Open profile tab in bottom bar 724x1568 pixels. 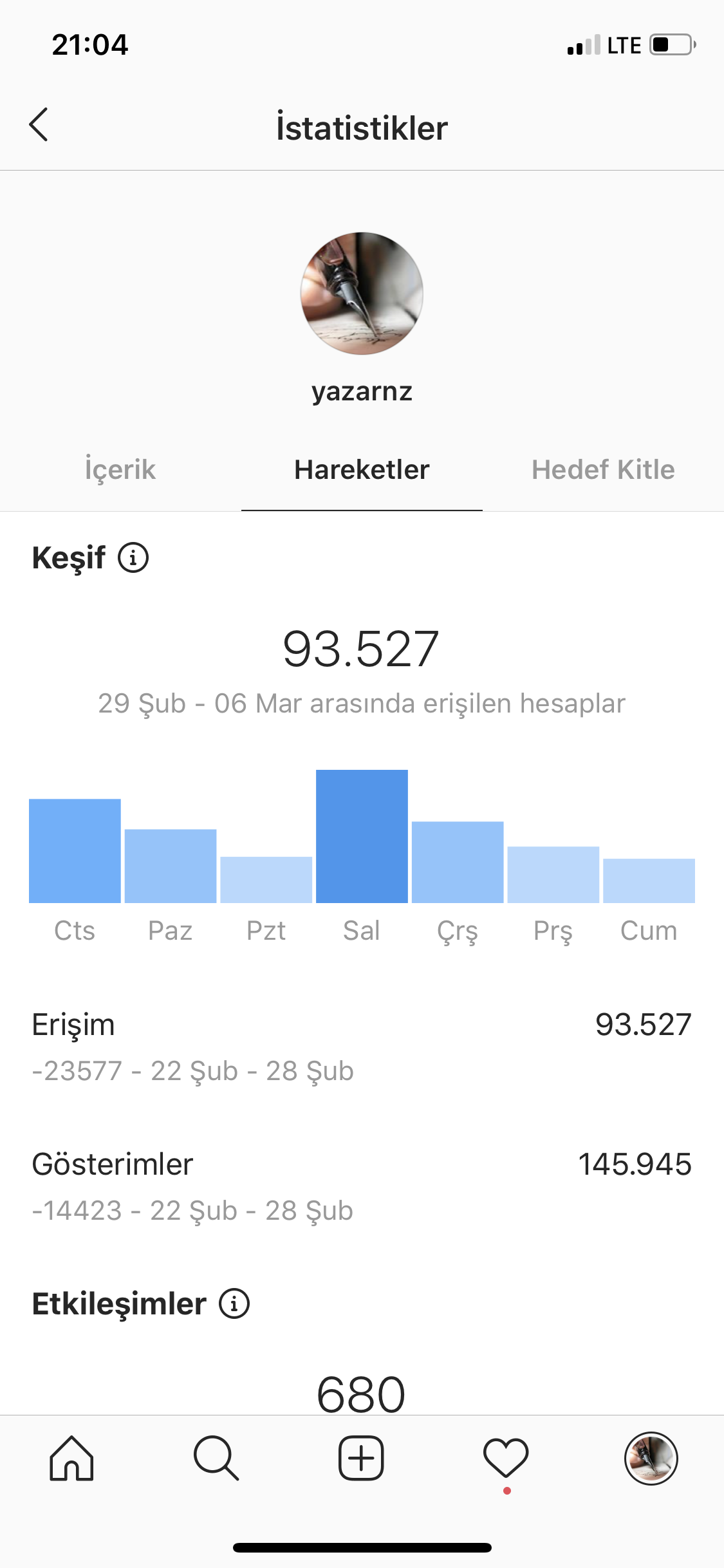pos(651,1459)
